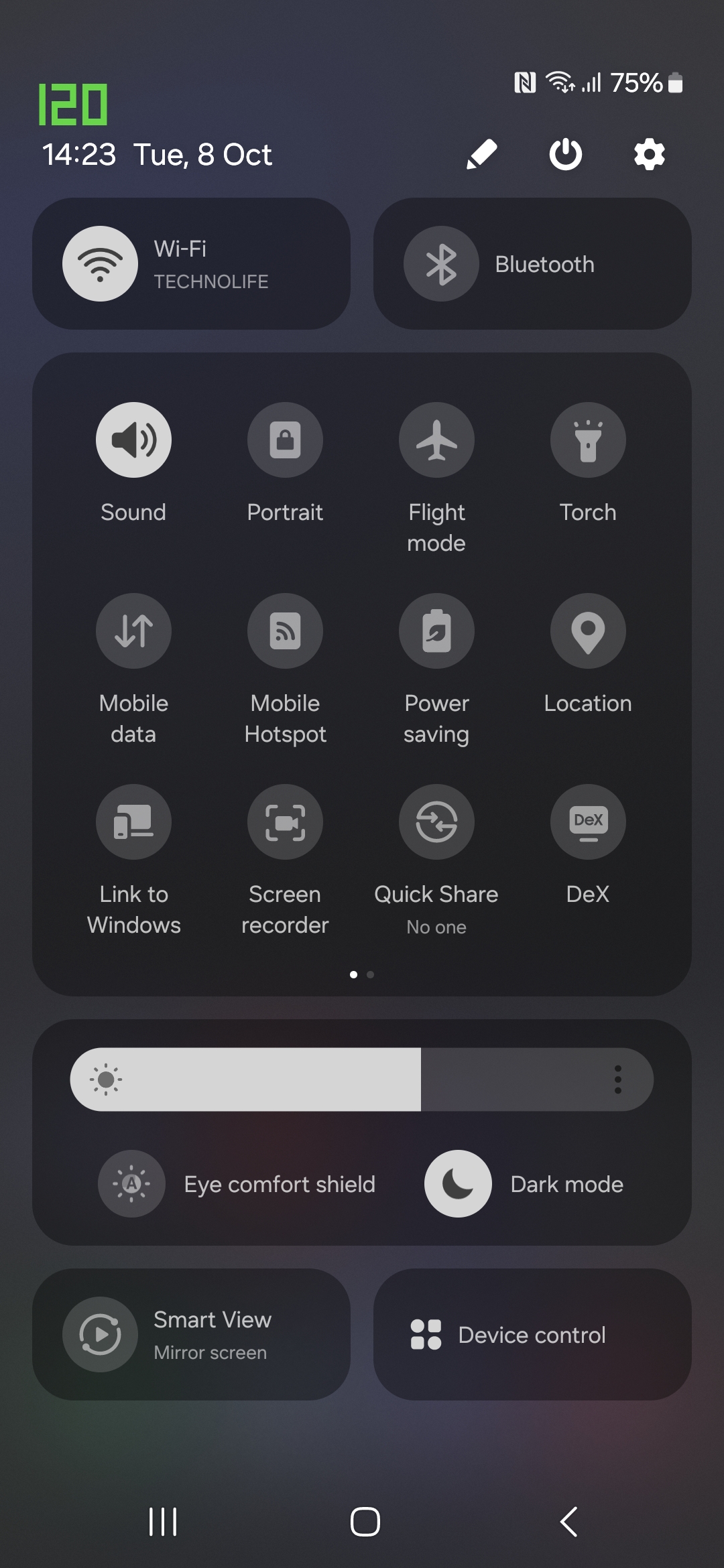
Task: Open the power menu
Action: click(566, 155)
